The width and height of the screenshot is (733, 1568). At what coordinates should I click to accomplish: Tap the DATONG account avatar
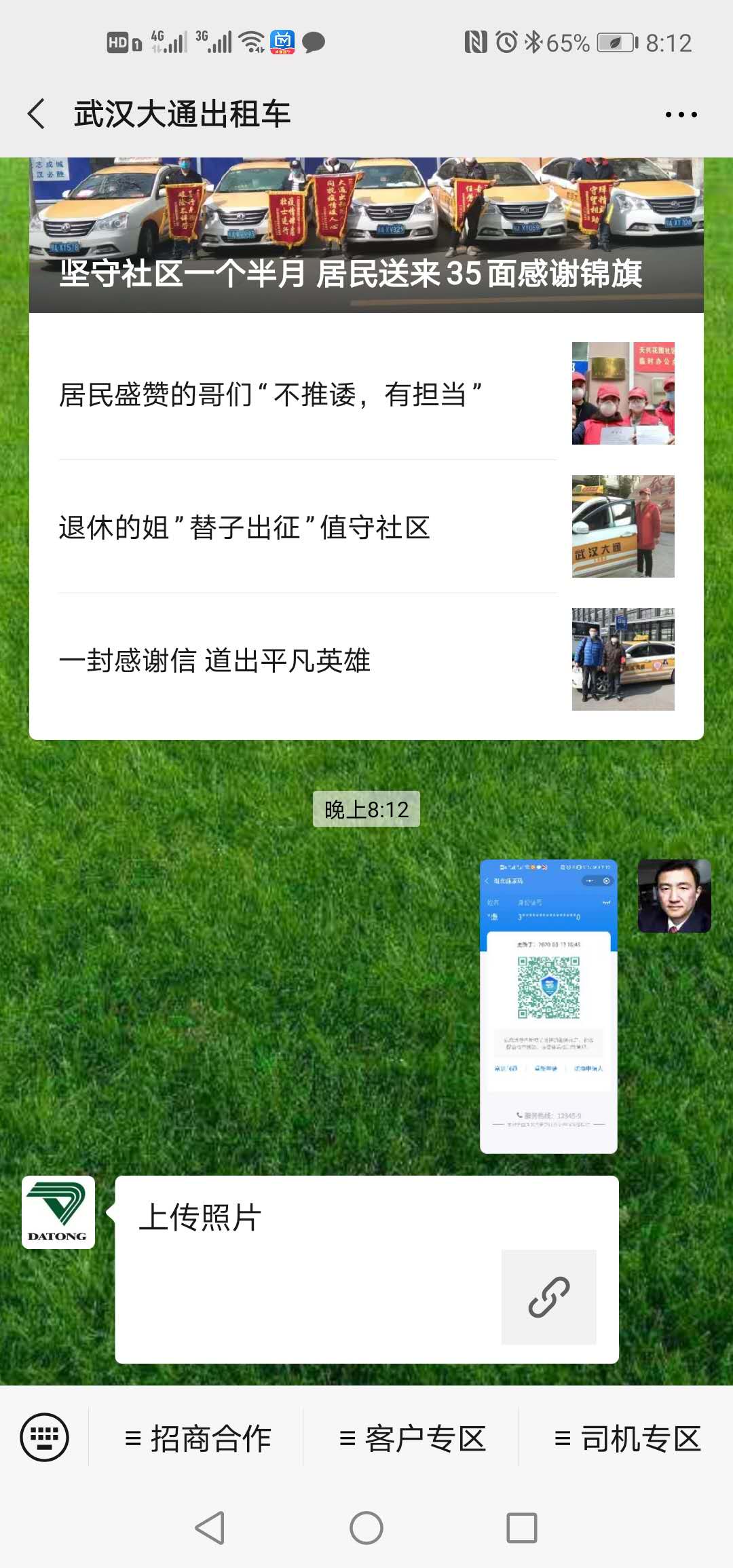pyautogui.click(x=58, y=1212)
